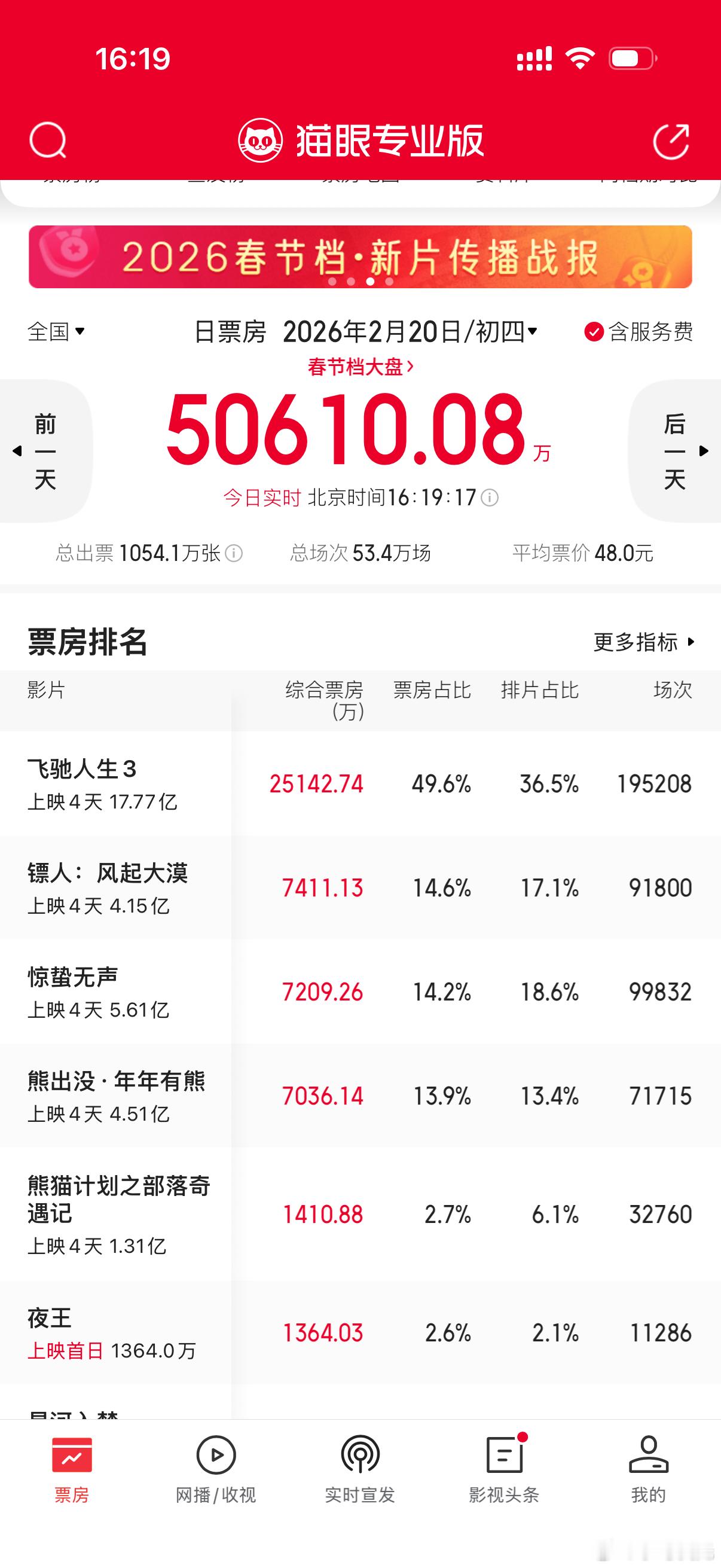Open the 全国 region dropdown

point(57,332)
